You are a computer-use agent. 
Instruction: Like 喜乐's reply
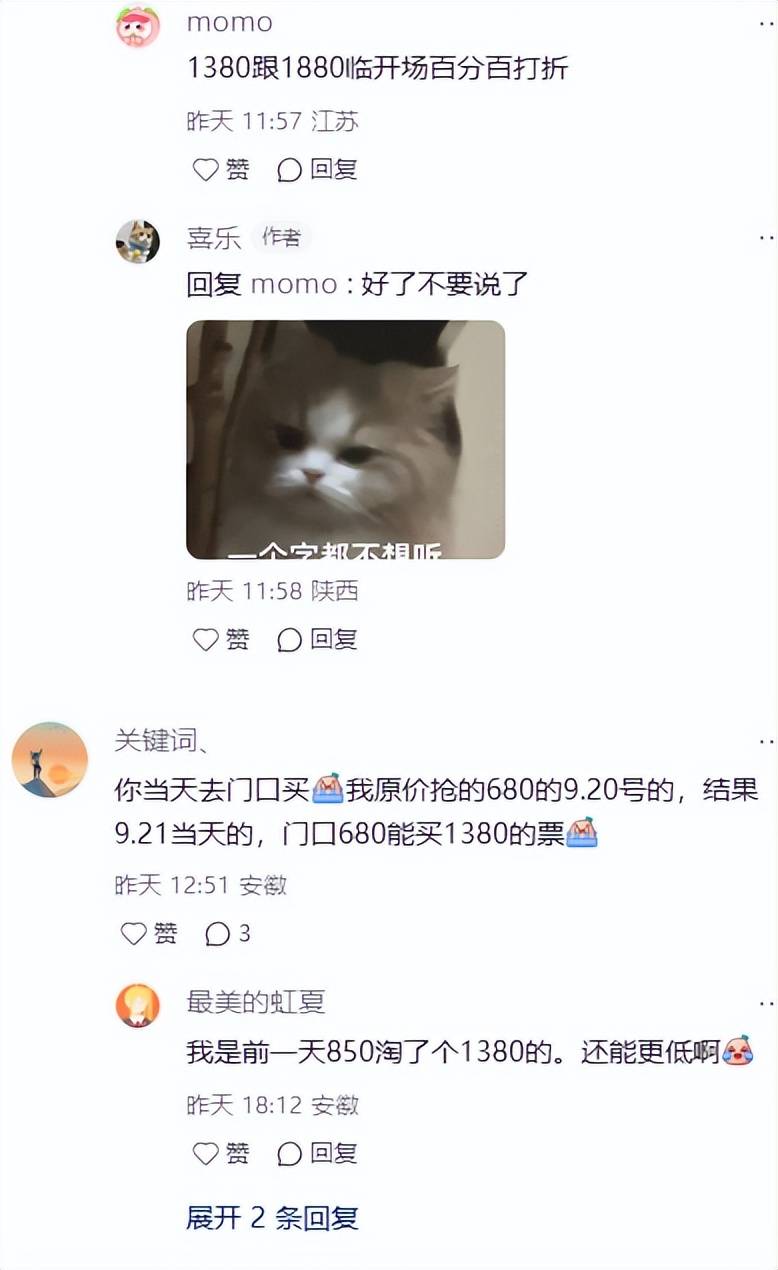pos(220,639)
